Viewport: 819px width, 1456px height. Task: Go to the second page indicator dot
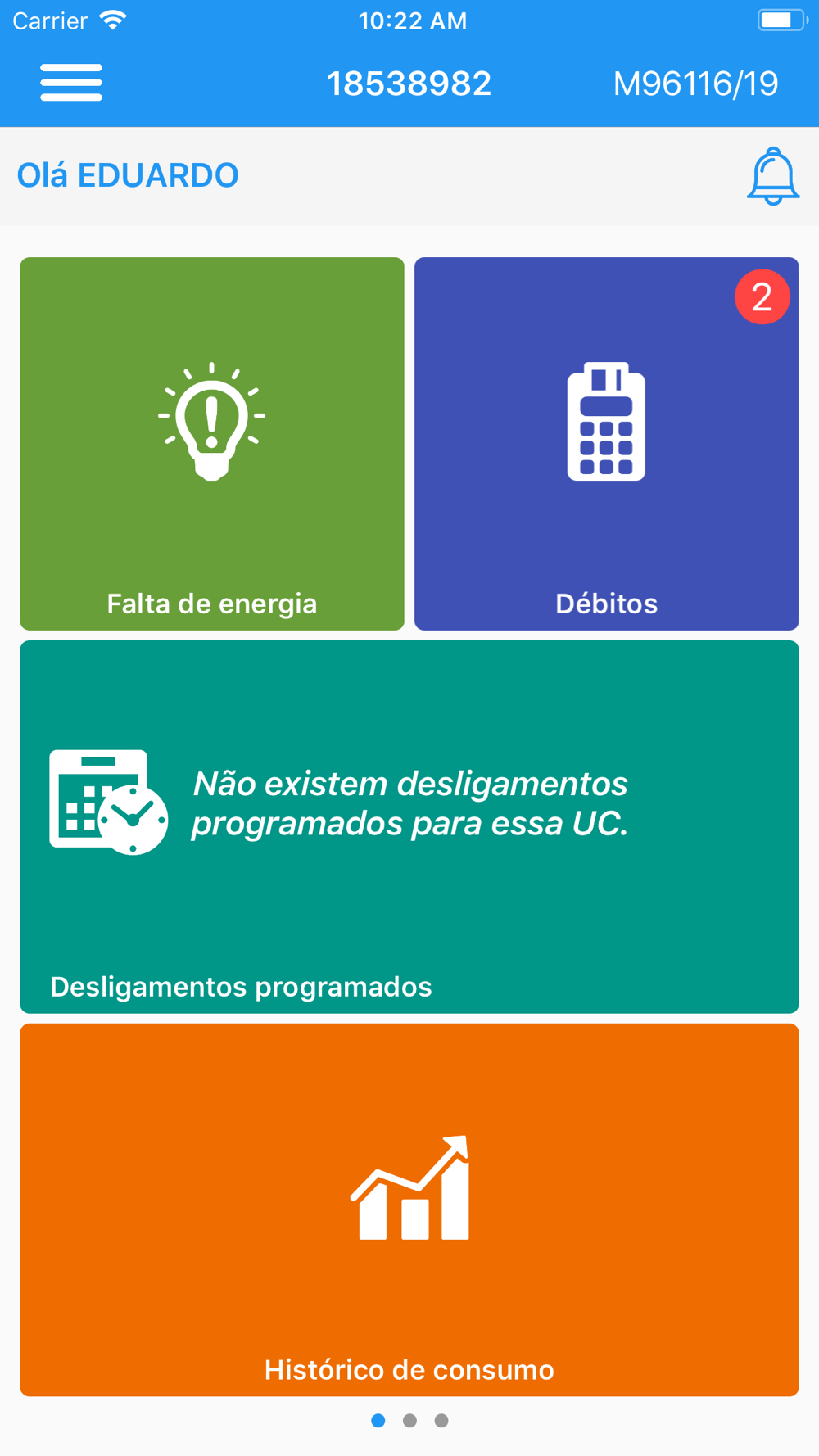[x=409, y=1421]
